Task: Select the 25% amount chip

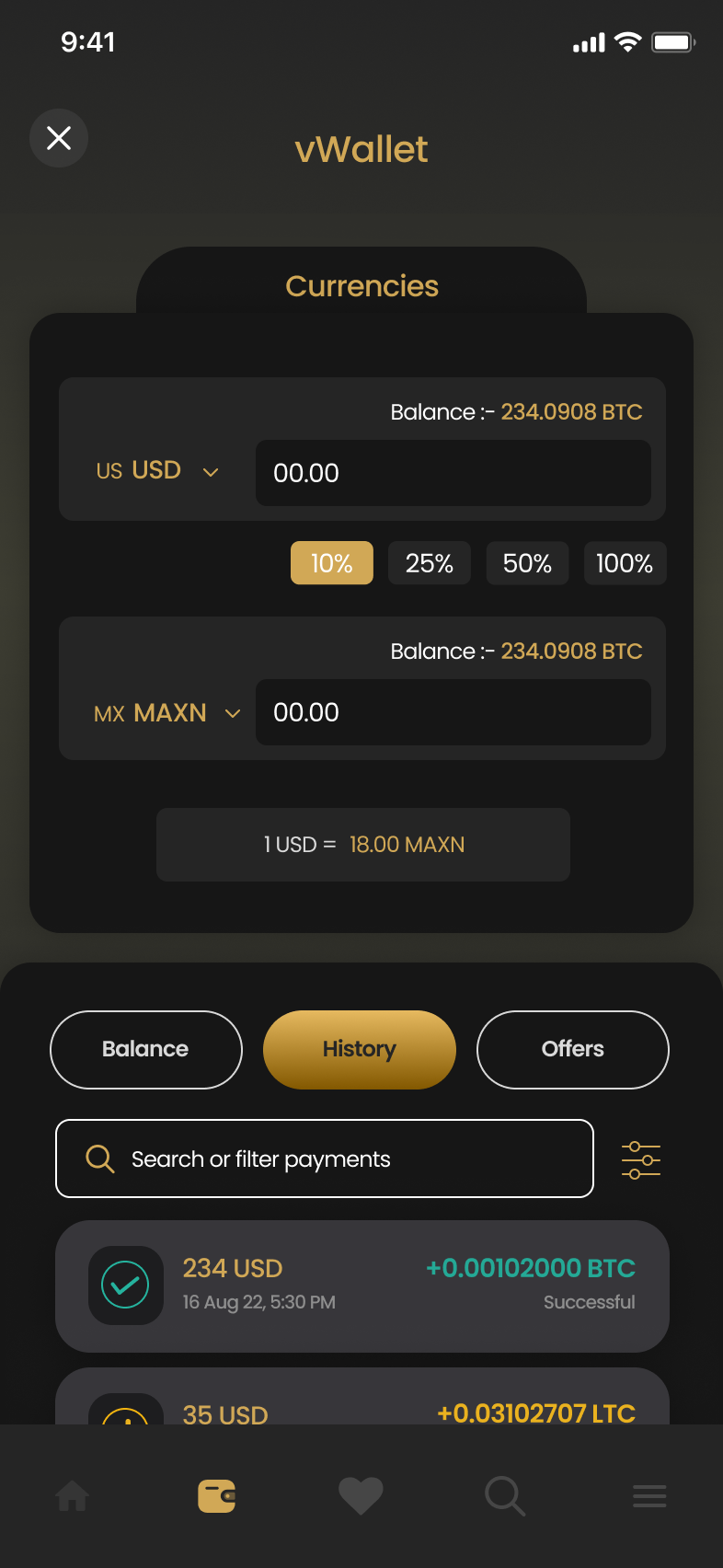Action: click(429, 563)
